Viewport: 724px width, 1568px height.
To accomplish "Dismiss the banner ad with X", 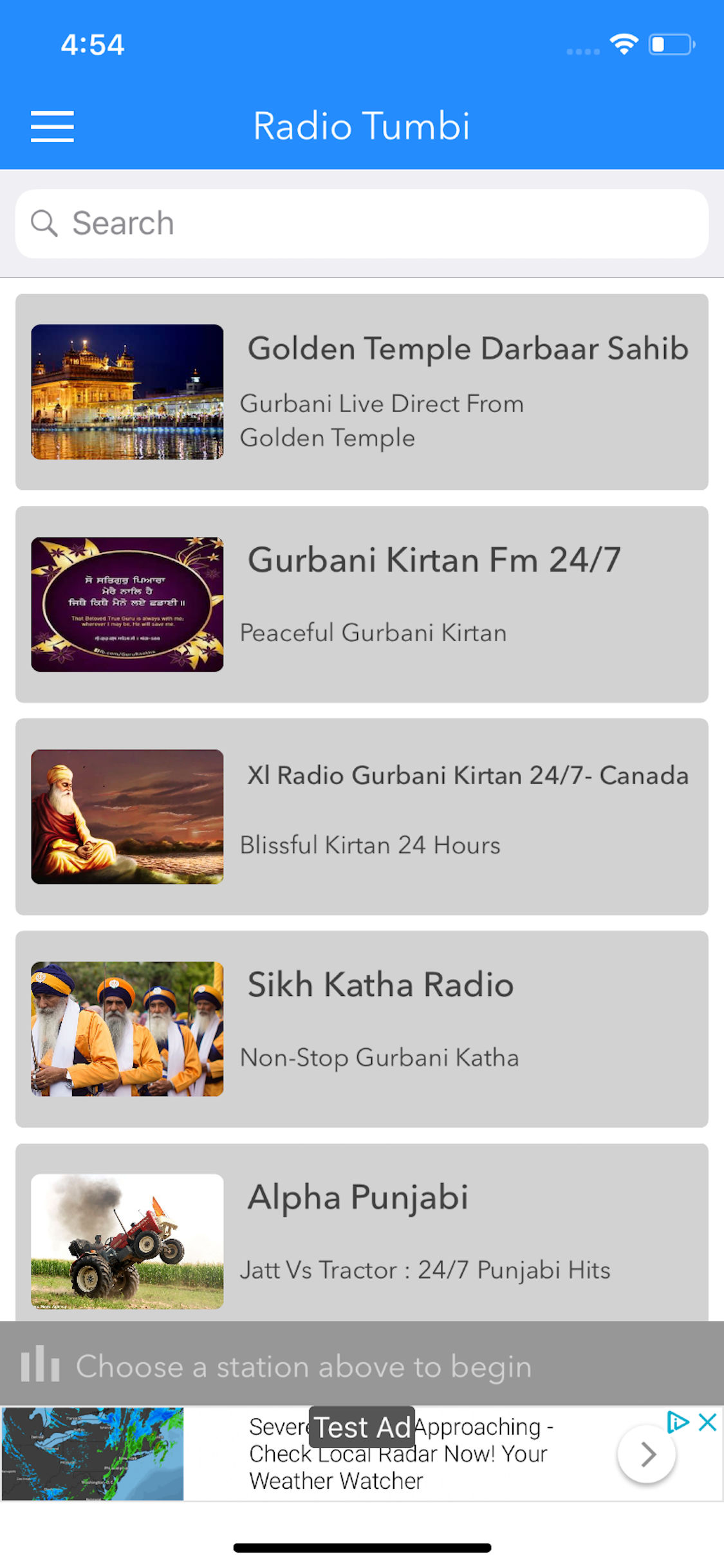I will [x=707, y=1422].
